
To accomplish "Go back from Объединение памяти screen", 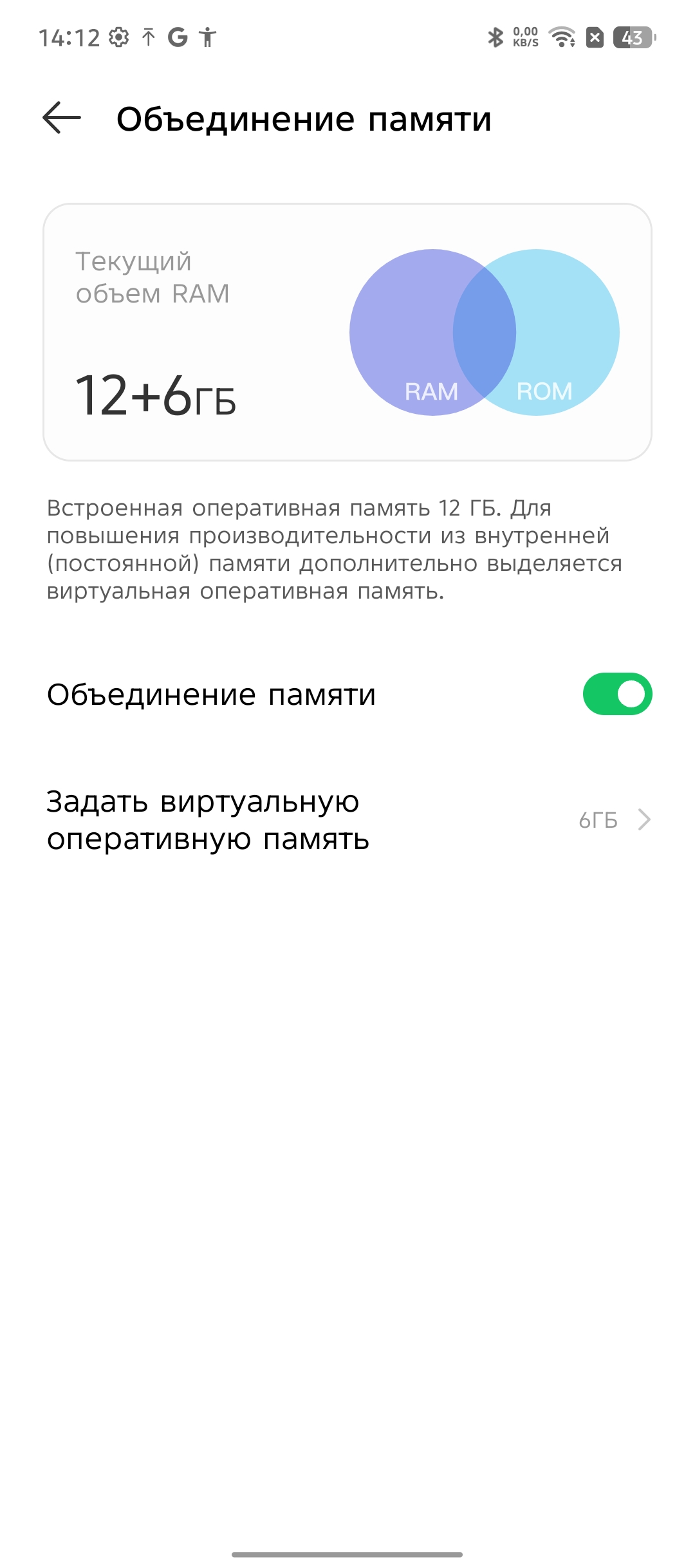I will (x=62, y=118).
